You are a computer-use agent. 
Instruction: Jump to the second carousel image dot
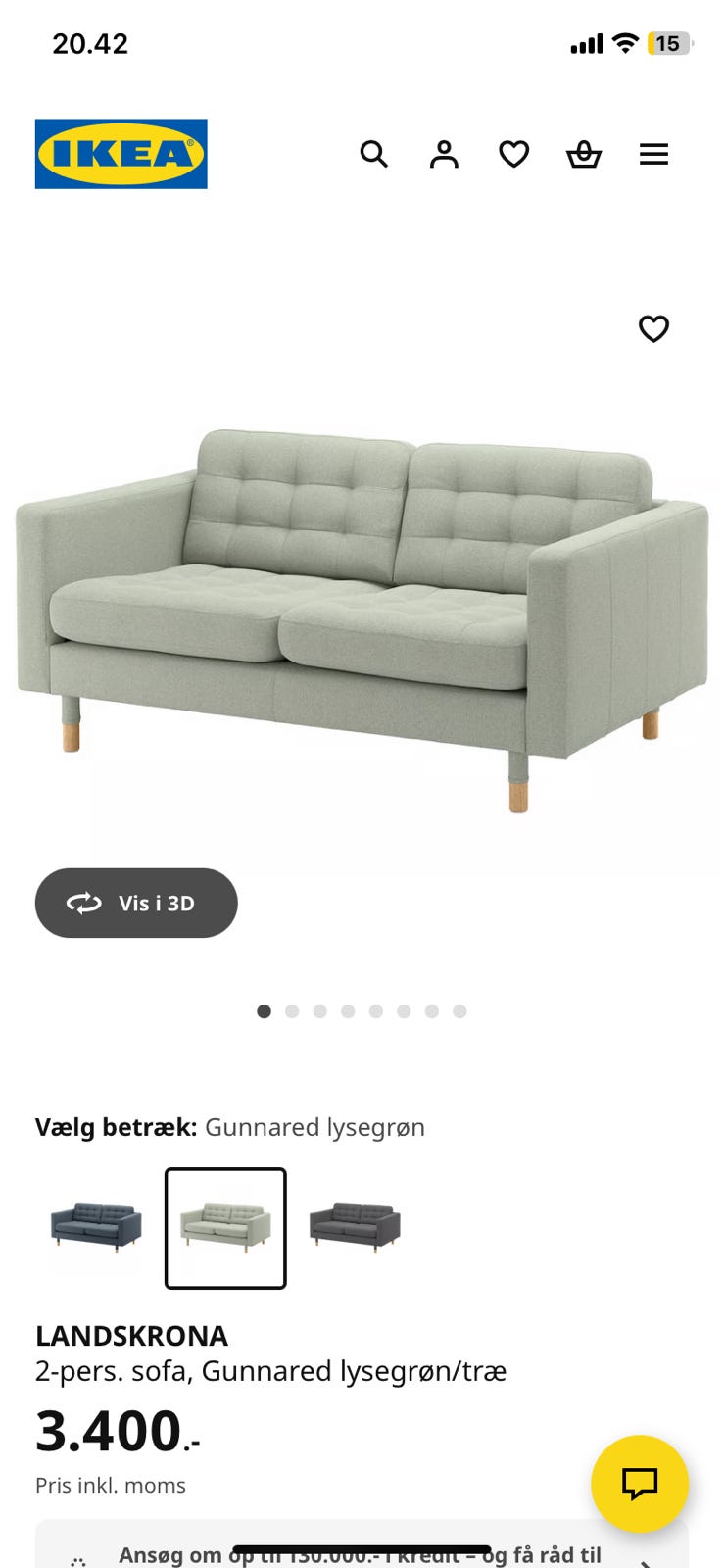[x=292, y=1010]
